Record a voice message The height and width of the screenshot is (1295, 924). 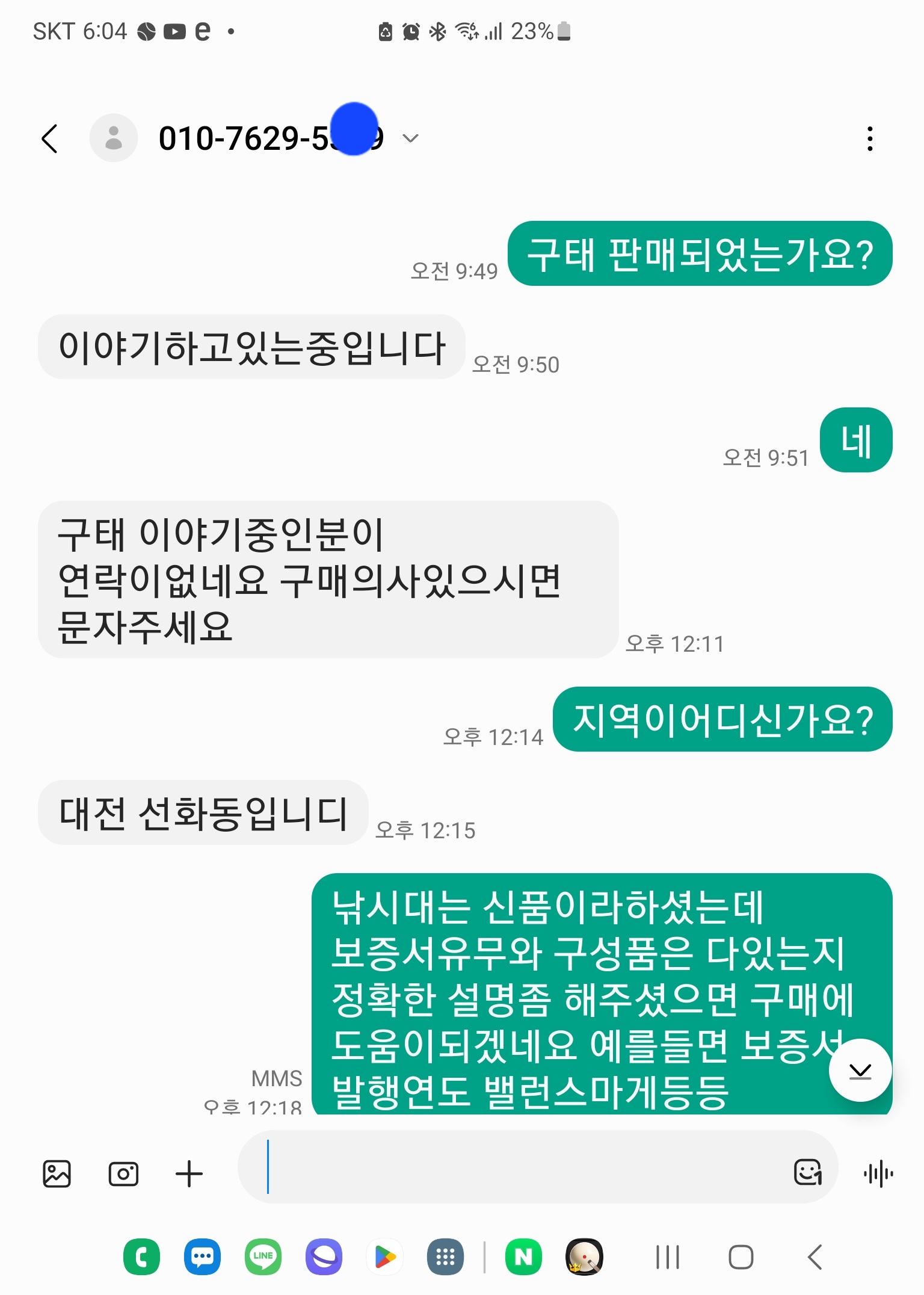pos(878,1173)
